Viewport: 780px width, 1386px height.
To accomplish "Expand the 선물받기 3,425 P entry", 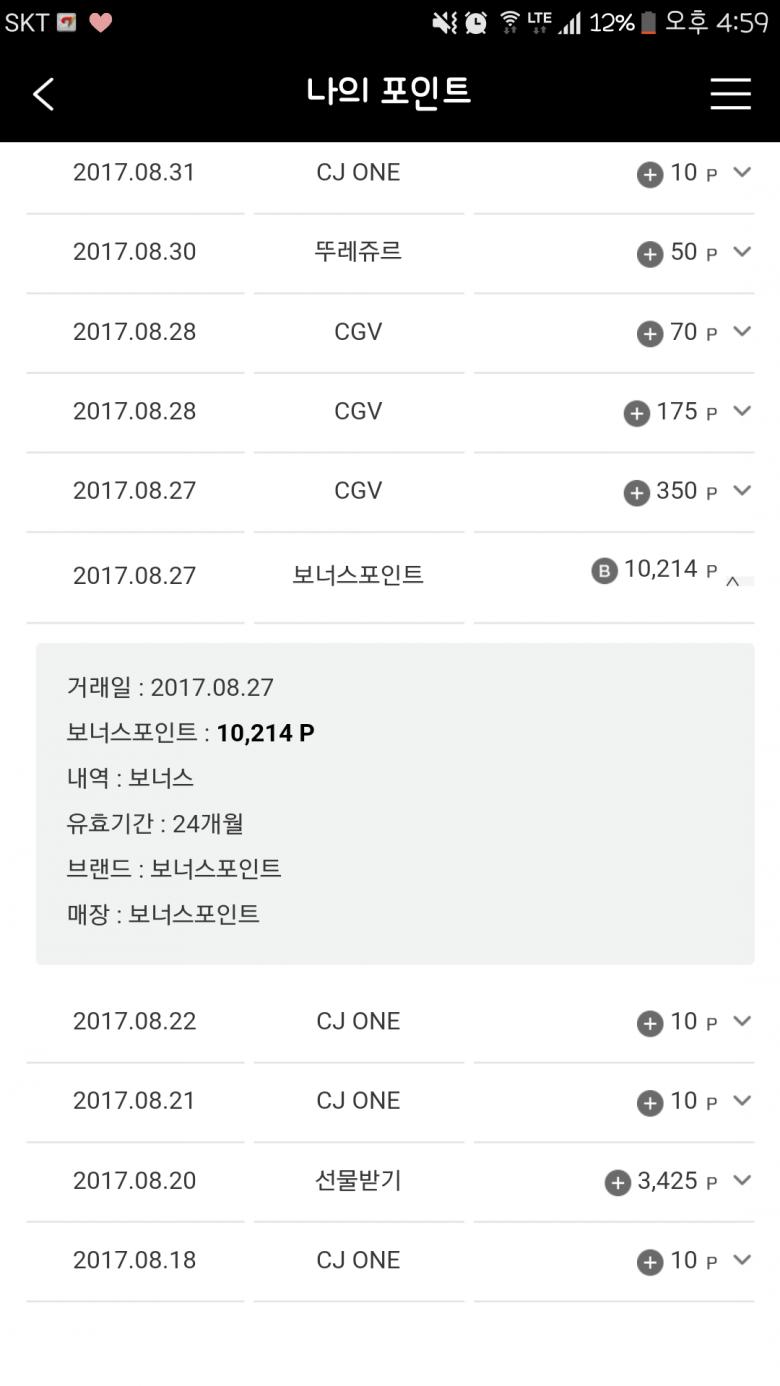I will pyautogui.click(x=741, y=1180).
